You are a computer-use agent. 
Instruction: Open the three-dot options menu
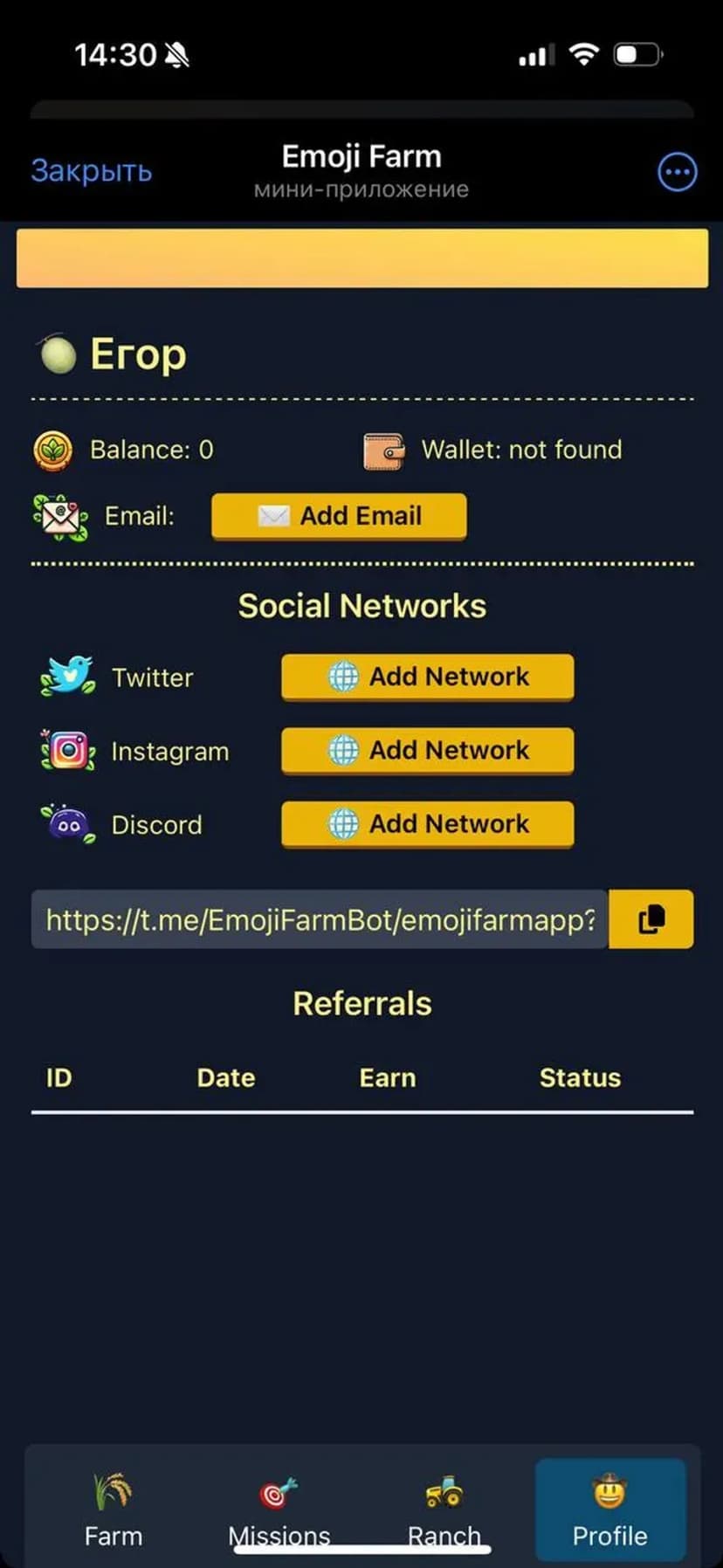click(677, 172)
